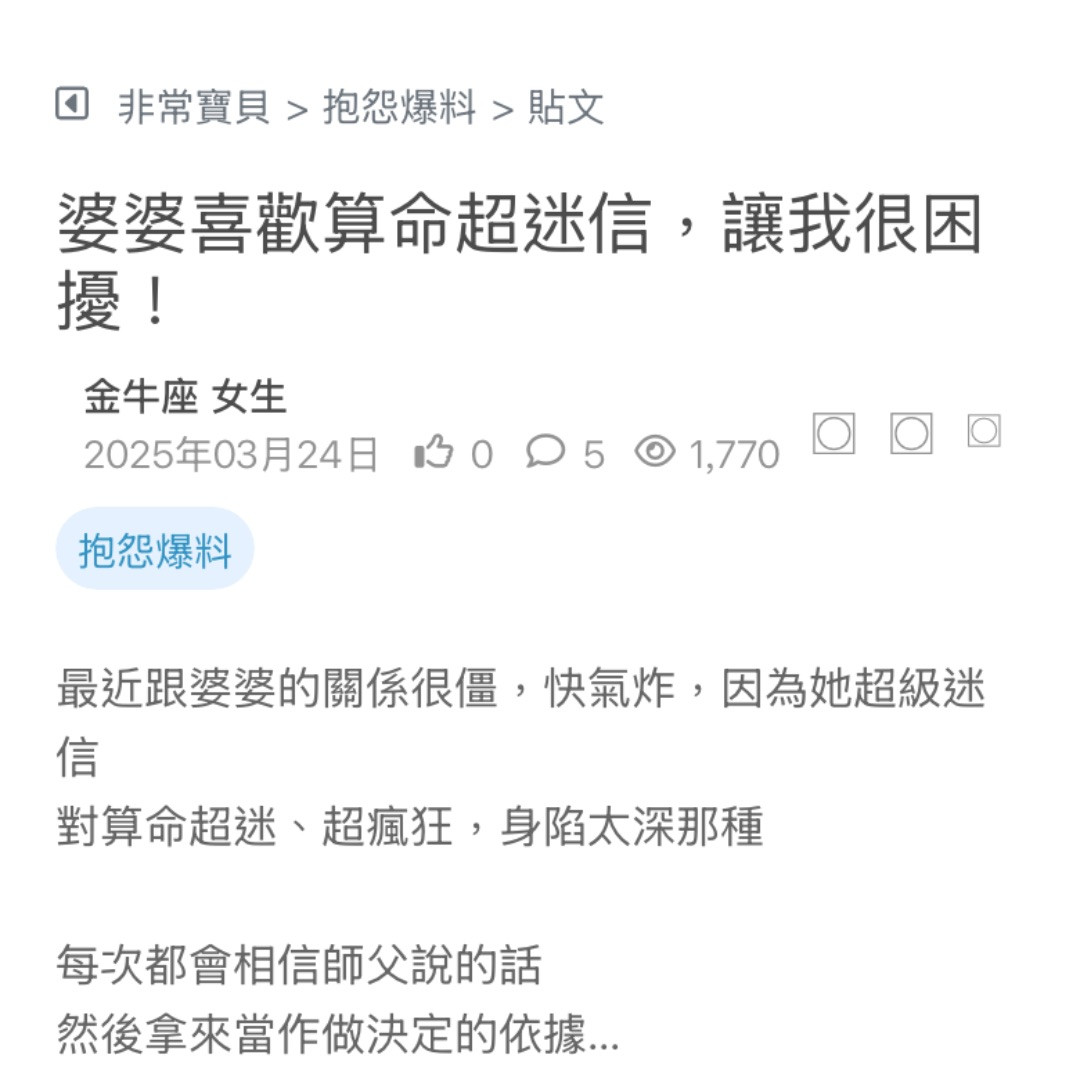Select the blue 抱怨爆料 tag chip

point(155,550)
